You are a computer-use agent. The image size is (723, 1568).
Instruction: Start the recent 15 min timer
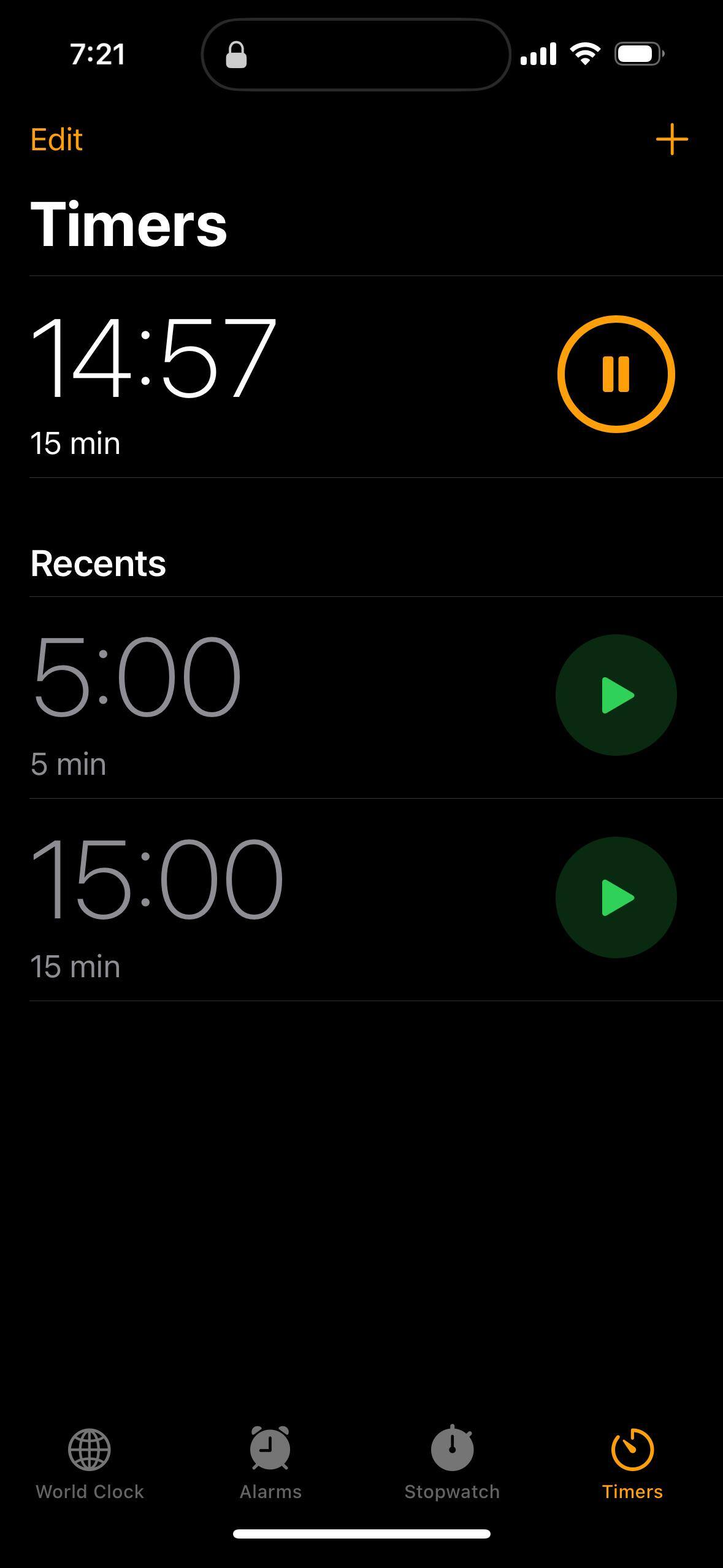click(616, 897)
